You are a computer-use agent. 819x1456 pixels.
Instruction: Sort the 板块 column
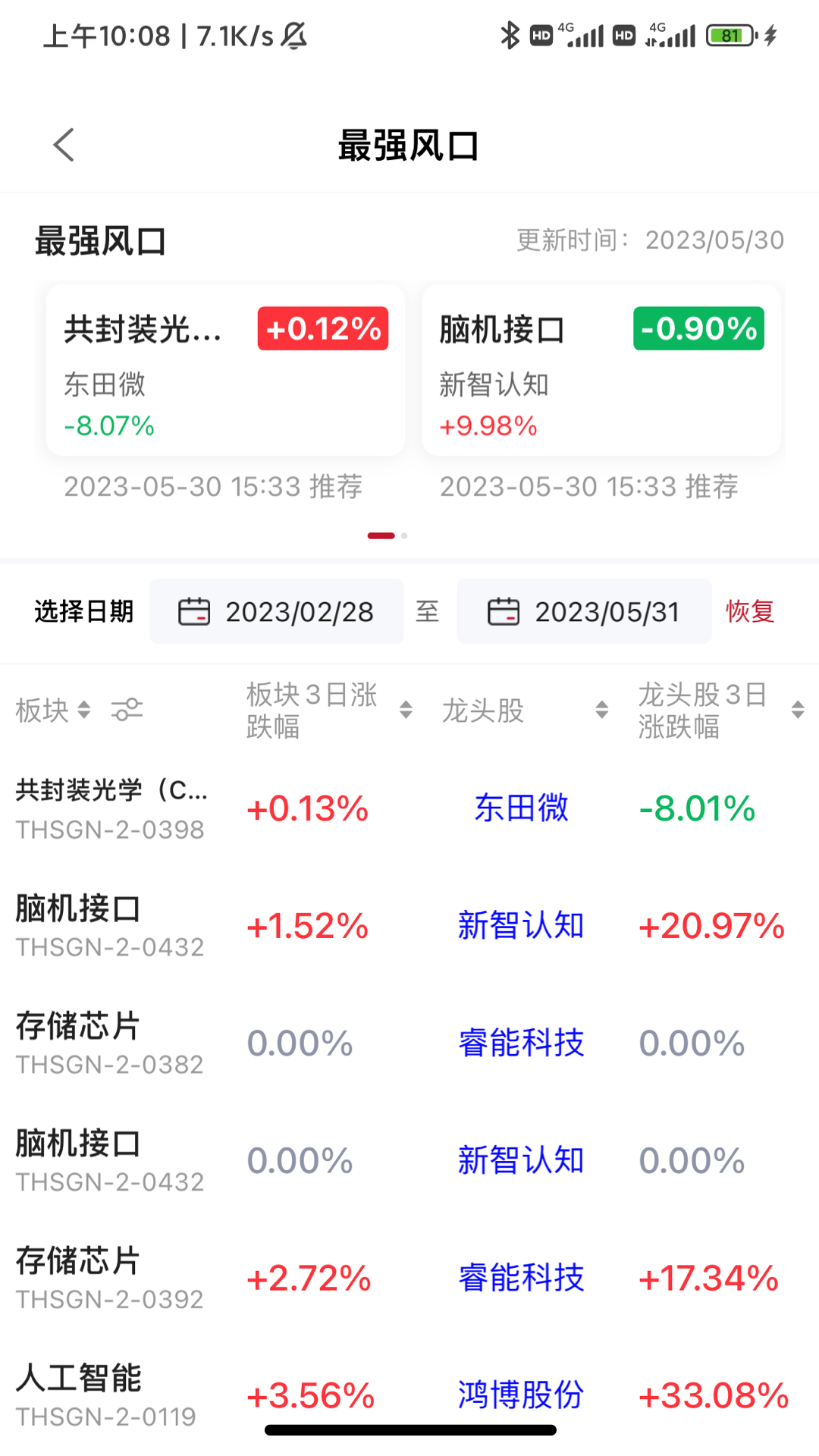[x=83, y=710]
